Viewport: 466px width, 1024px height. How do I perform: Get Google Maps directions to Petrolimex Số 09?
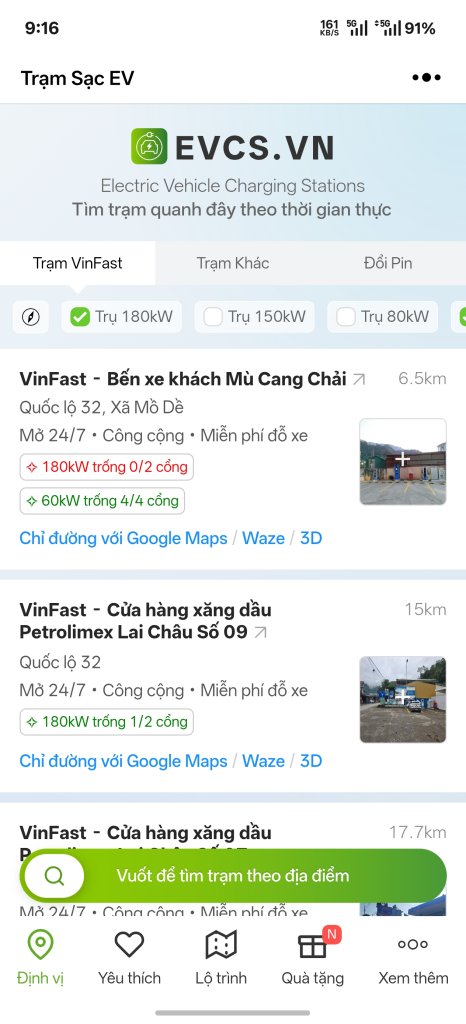(x=123, y=761)
